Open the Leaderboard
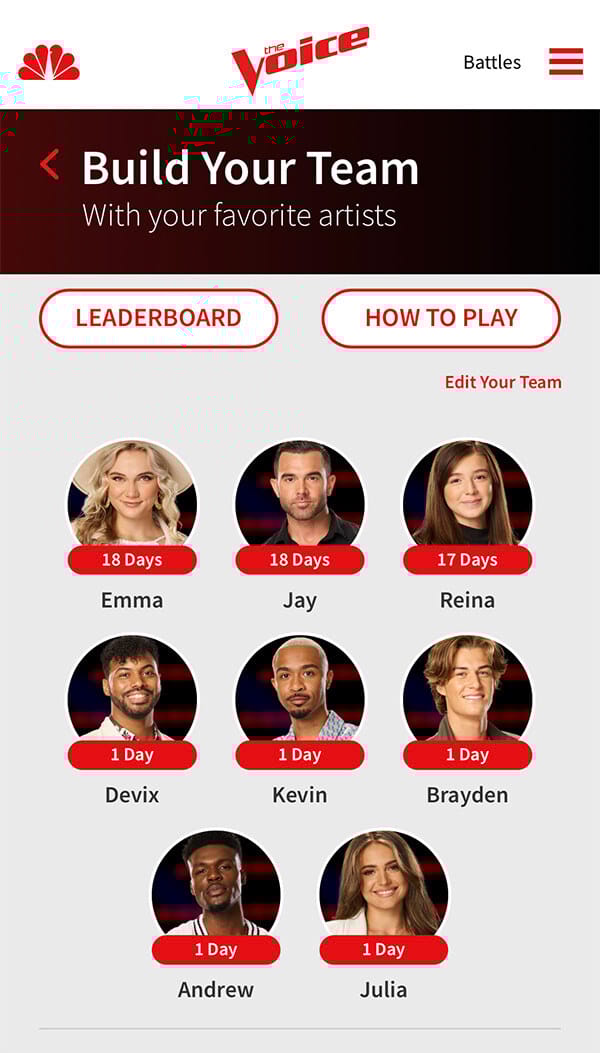 [x=158, y=318]
